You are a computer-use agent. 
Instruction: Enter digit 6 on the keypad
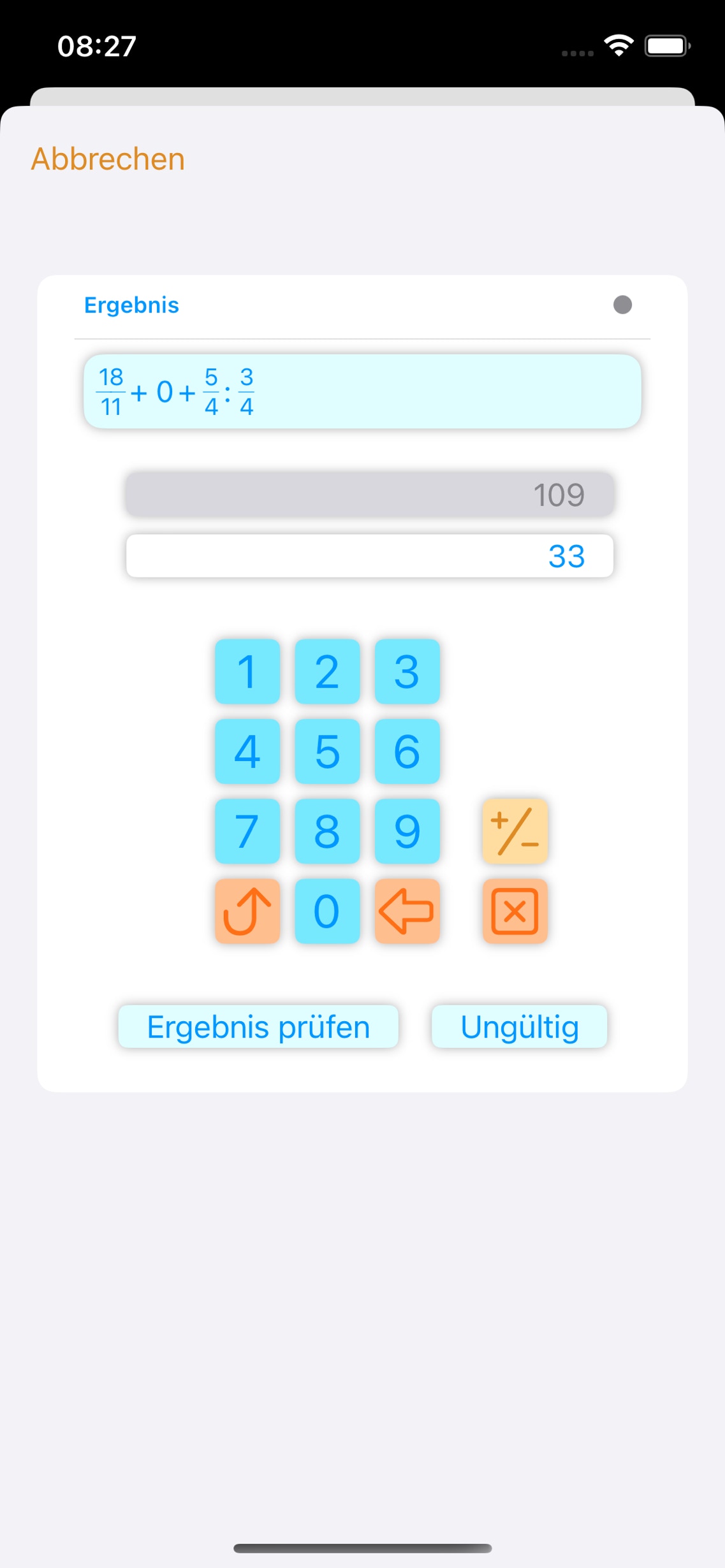tap(407, 751)
